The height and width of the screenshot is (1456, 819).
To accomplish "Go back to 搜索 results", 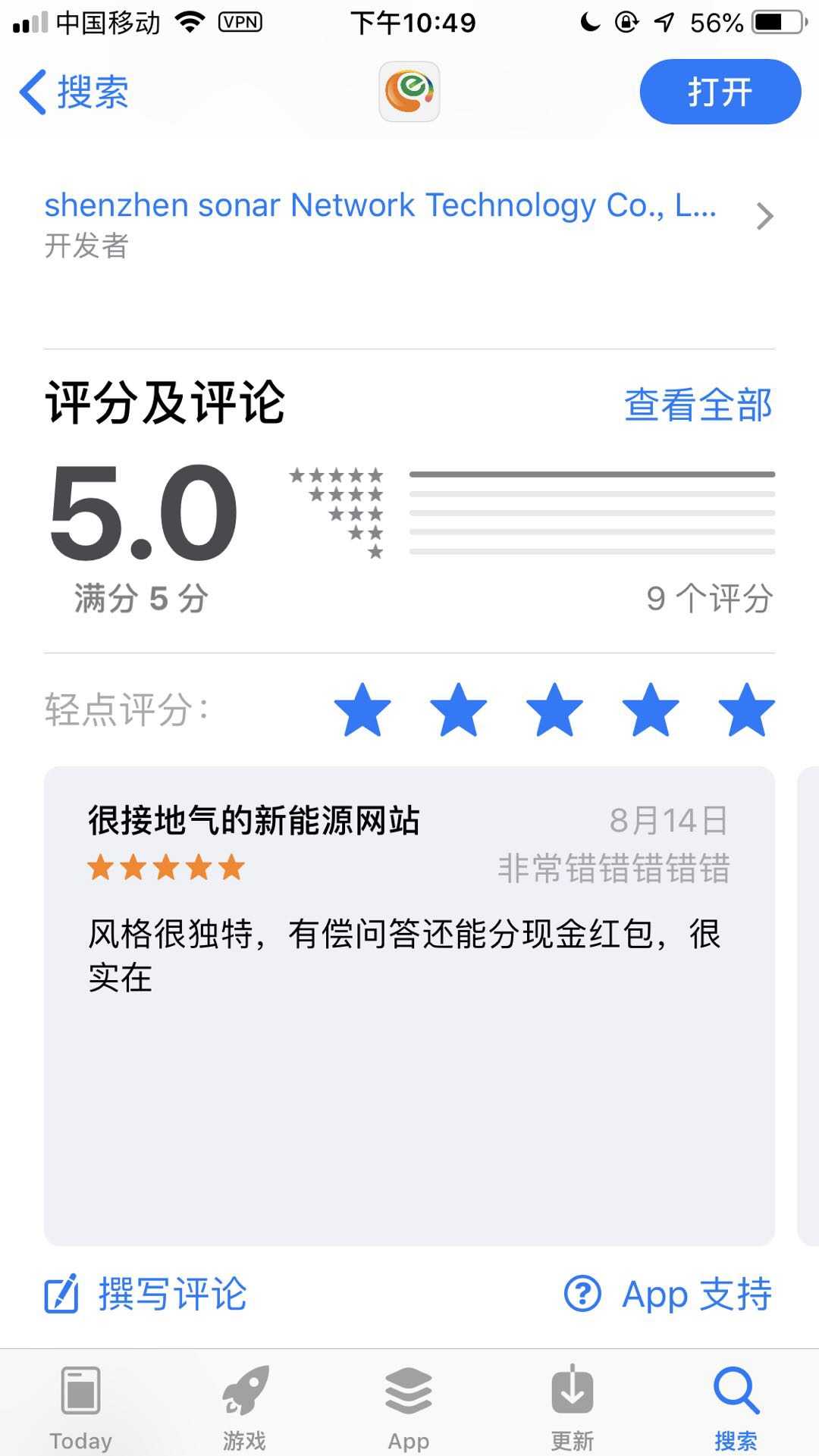I will 74,92.
